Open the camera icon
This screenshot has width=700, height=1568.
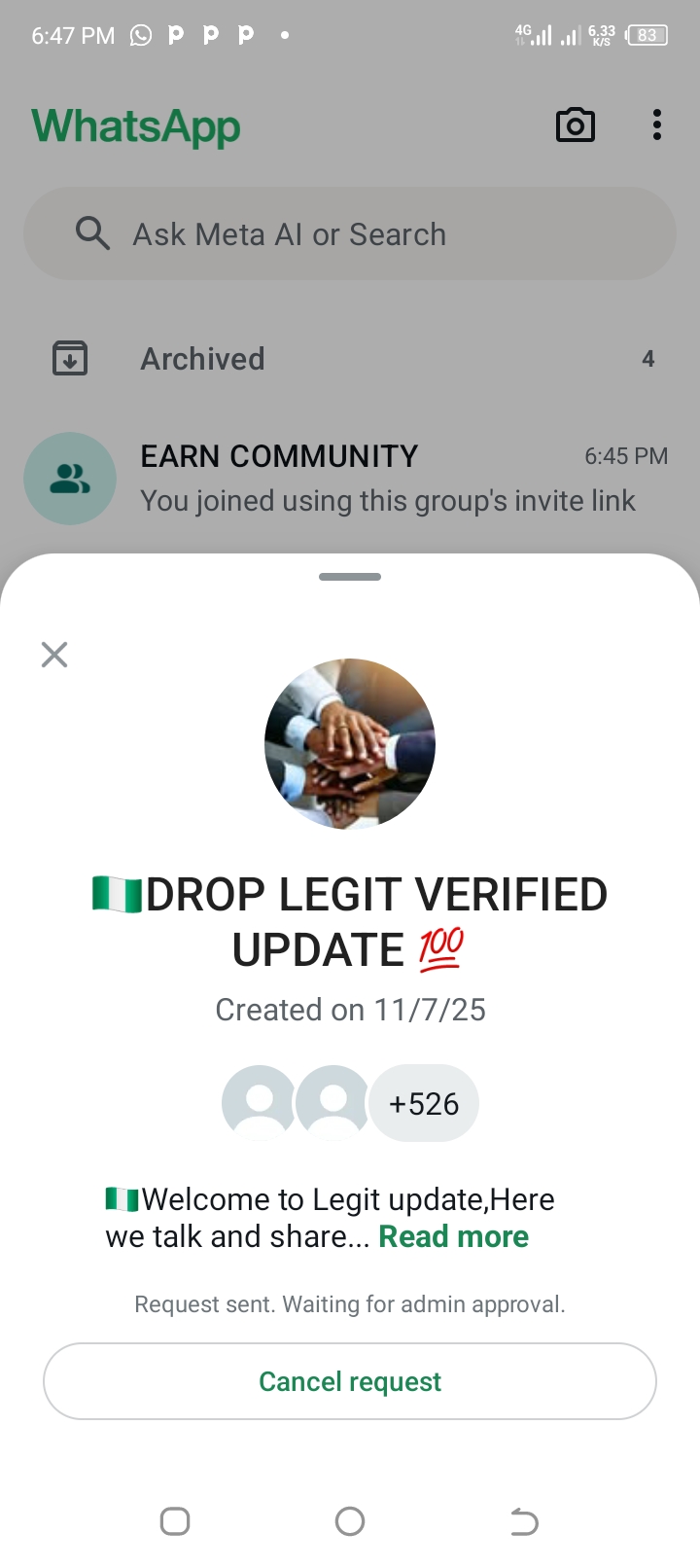coord(575,125)
